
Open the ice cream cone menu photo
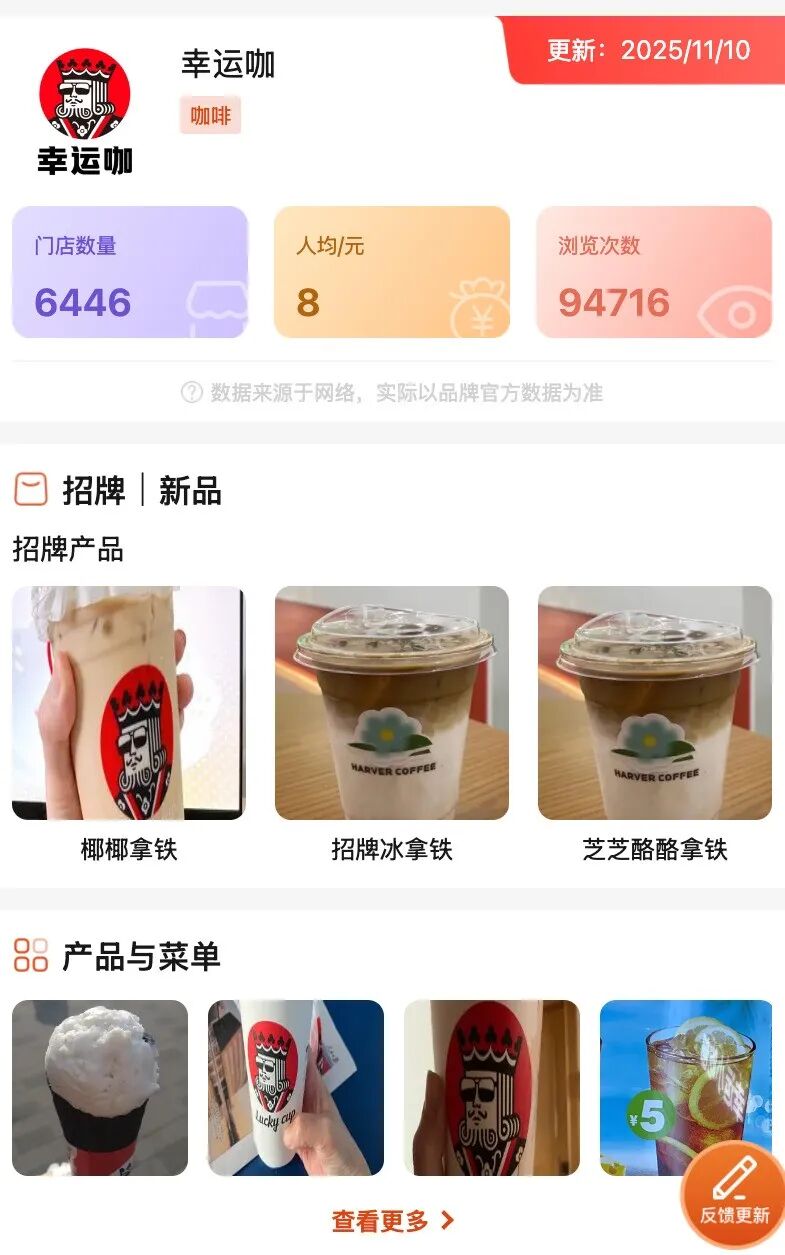click(x=100, y=1088)
